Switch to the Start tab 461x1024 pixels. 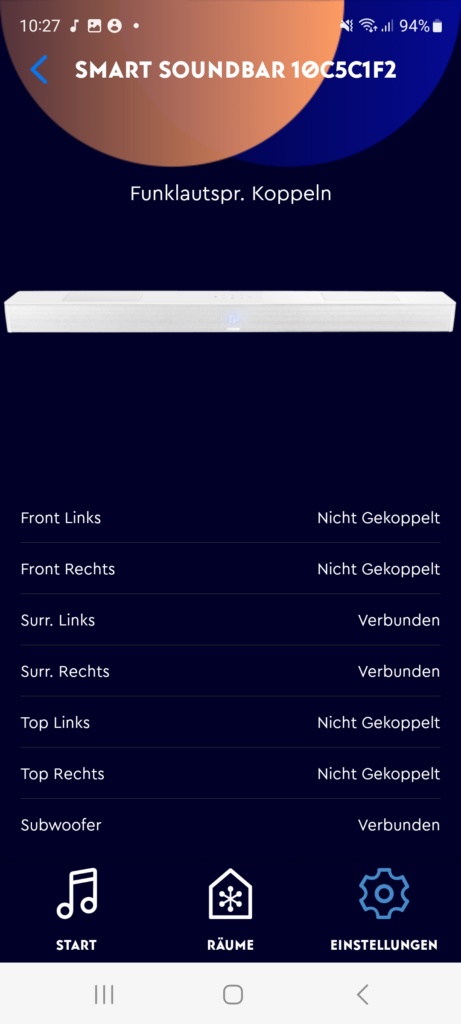point(76,909)
